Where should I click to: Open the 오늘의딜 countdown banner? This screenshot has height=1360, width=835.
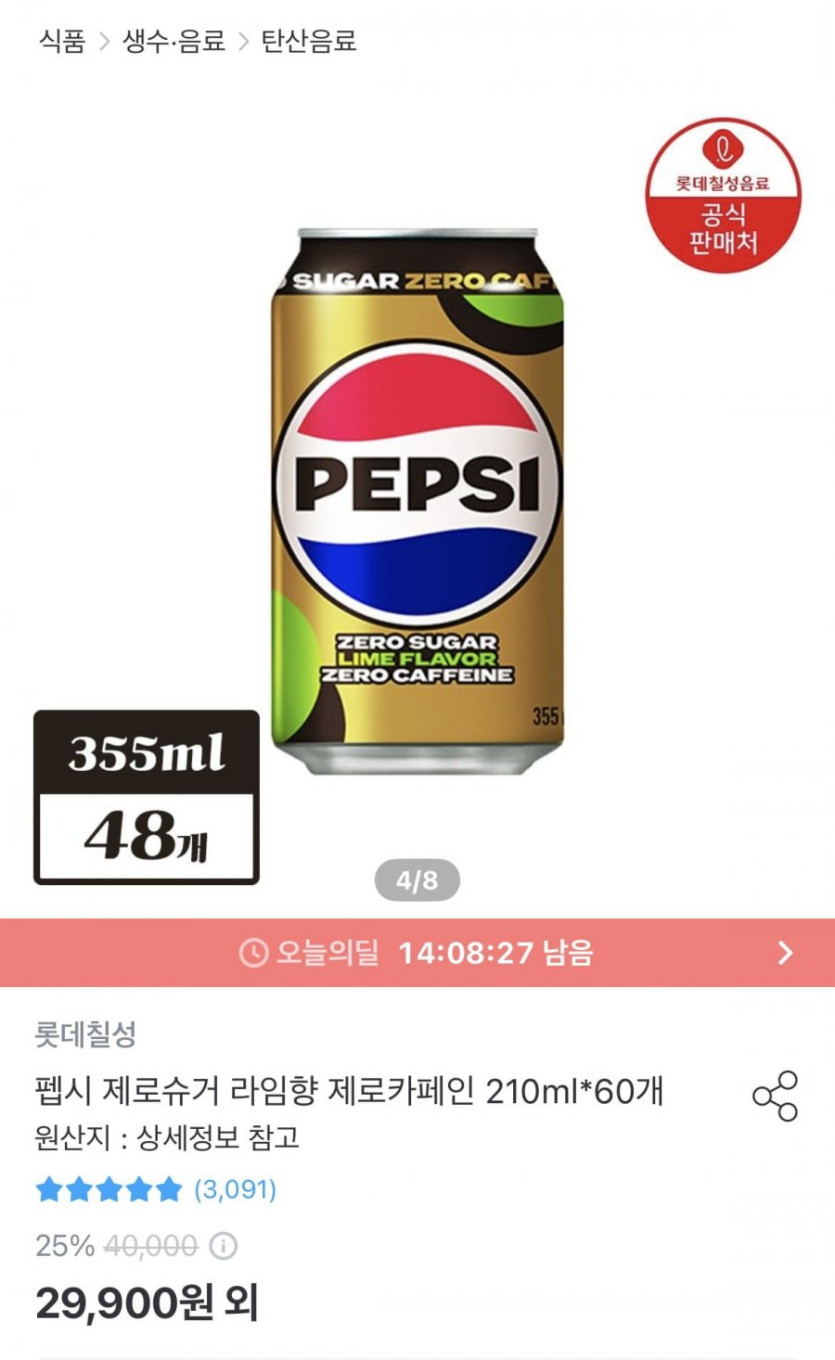tap(417, 953)
